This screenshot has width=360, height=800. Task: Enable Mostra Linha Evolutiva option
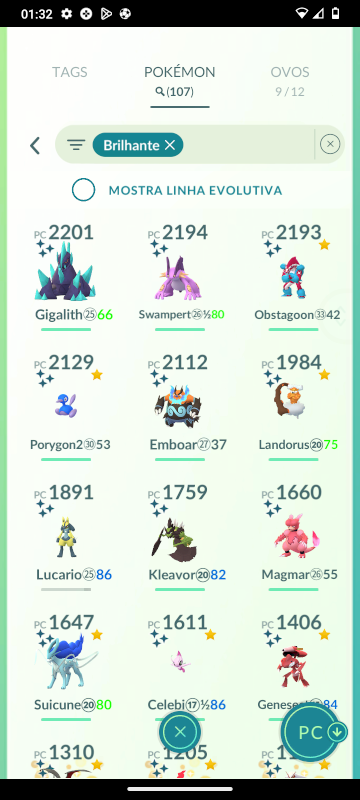coord(84,190)
